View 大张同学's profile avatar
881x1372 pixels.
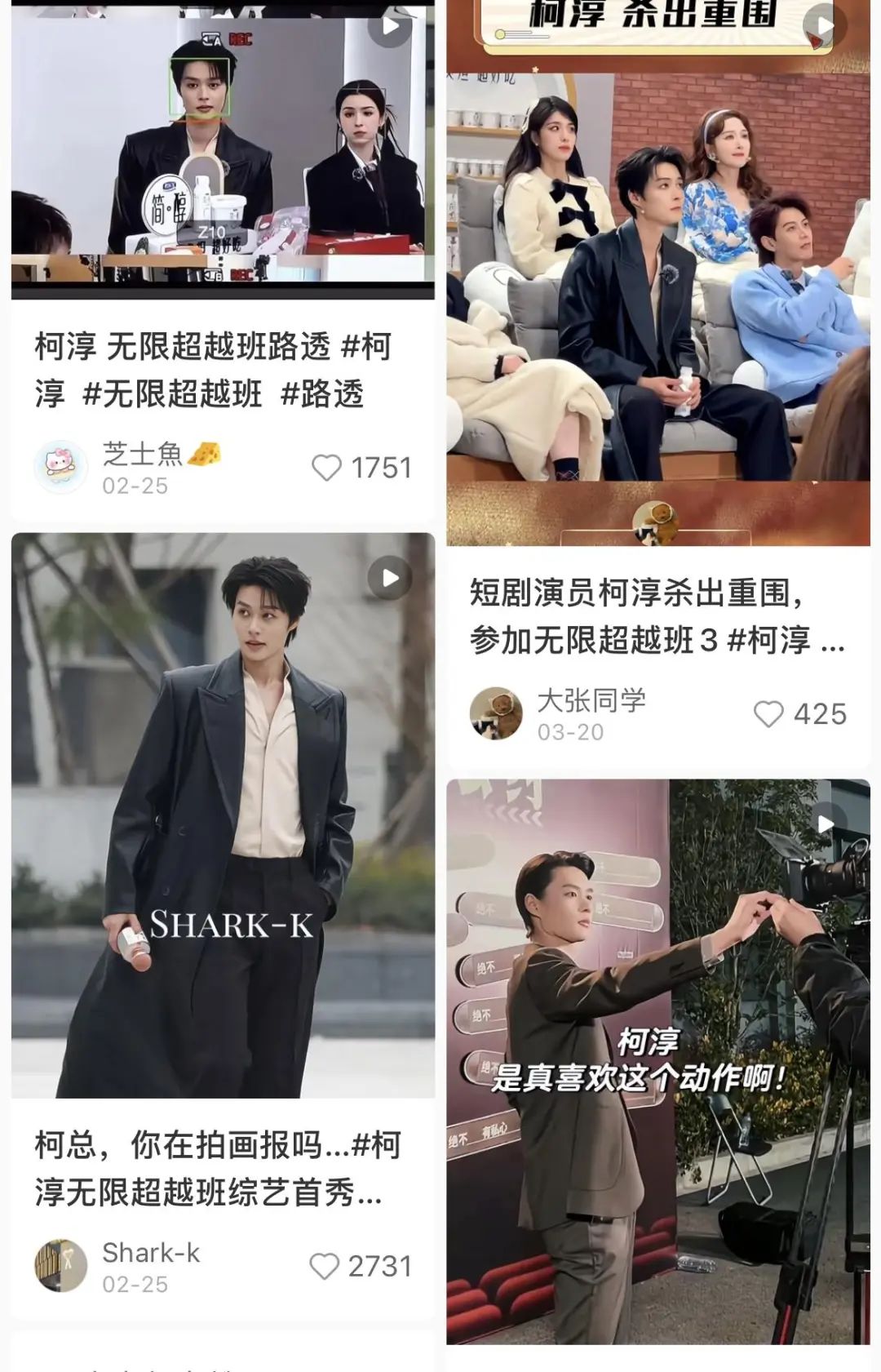pyautogui.click(x=496, y=714)
